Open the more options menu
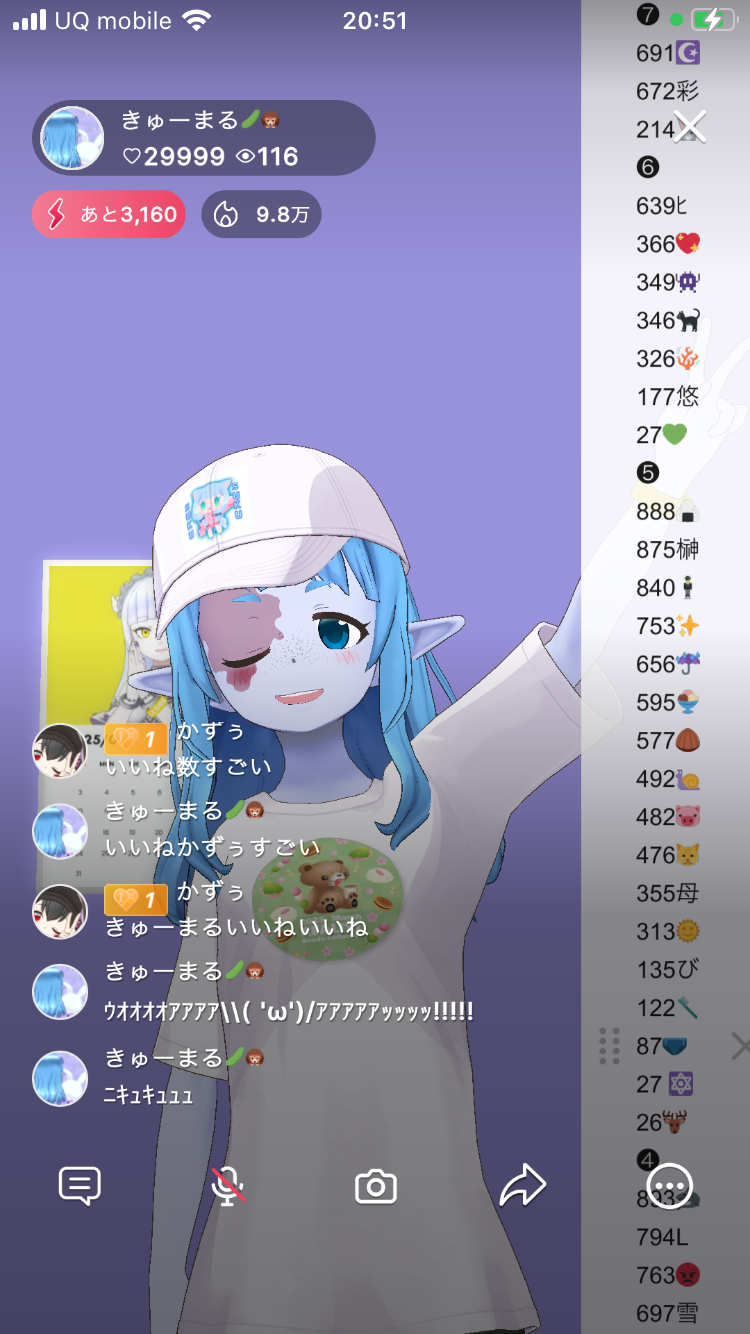This screenshot has height=1334, width=750. pos(670,1186)
